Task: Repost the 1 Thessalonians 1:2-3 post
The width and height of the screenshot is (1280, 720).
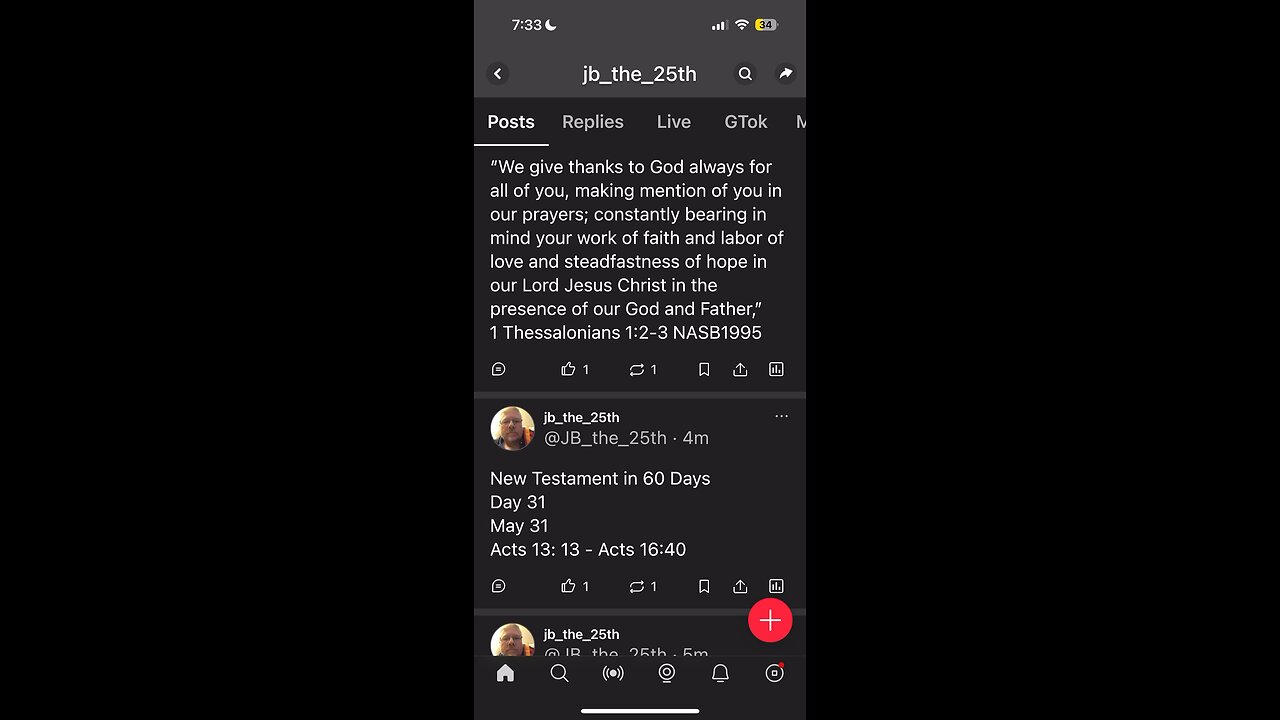Action: [637, 369]
